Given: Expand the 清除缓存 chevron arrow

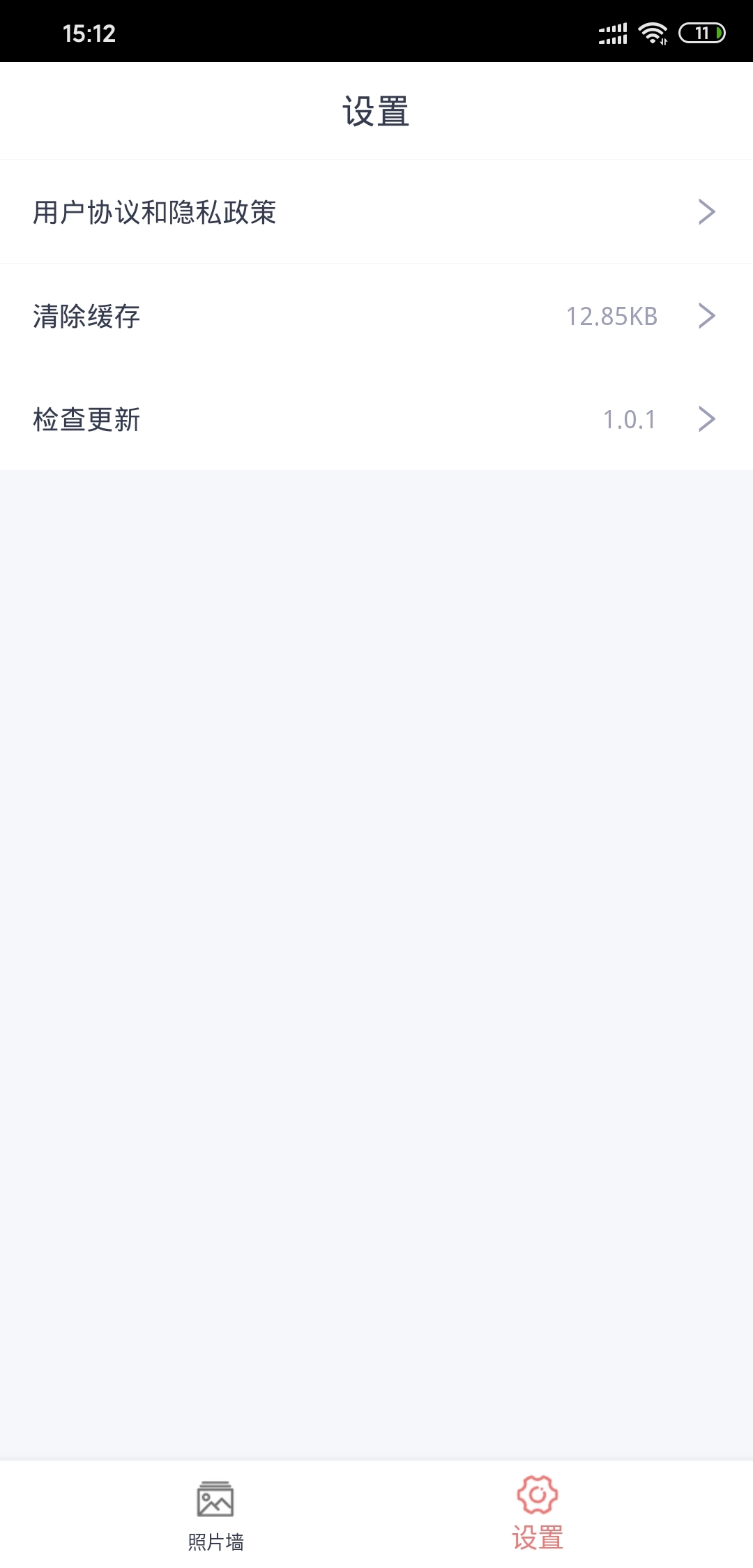Looking at the screenshot, I should click(x=707, y=316).
